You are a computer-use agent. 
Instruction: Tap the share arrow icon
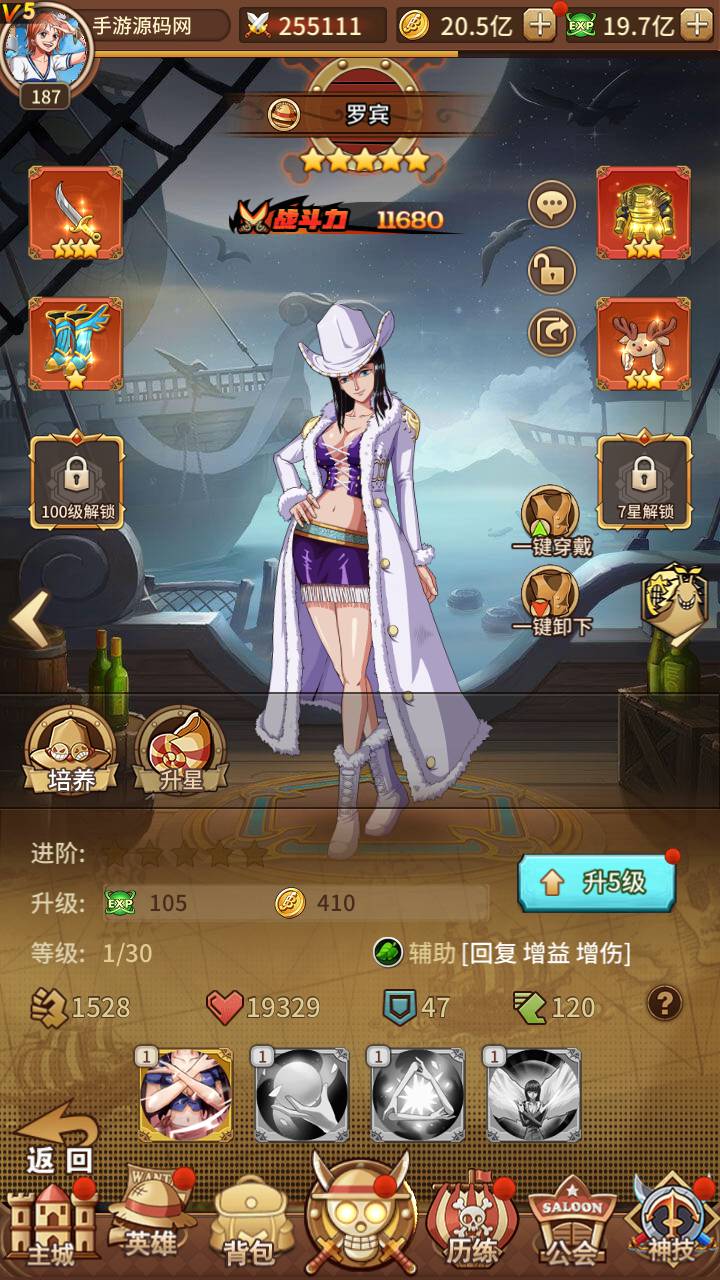coord(552,332)
